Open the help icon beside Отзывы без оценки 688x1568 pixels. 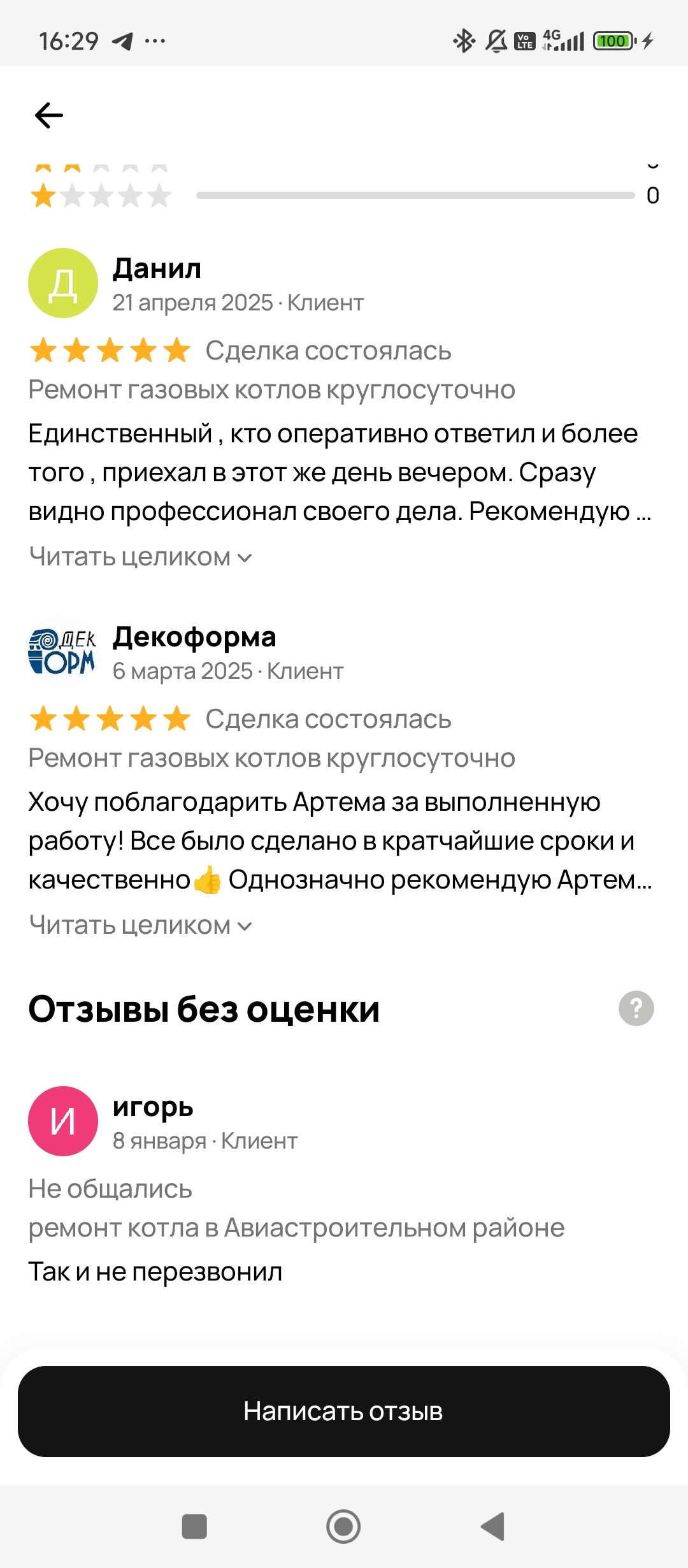636,1008
